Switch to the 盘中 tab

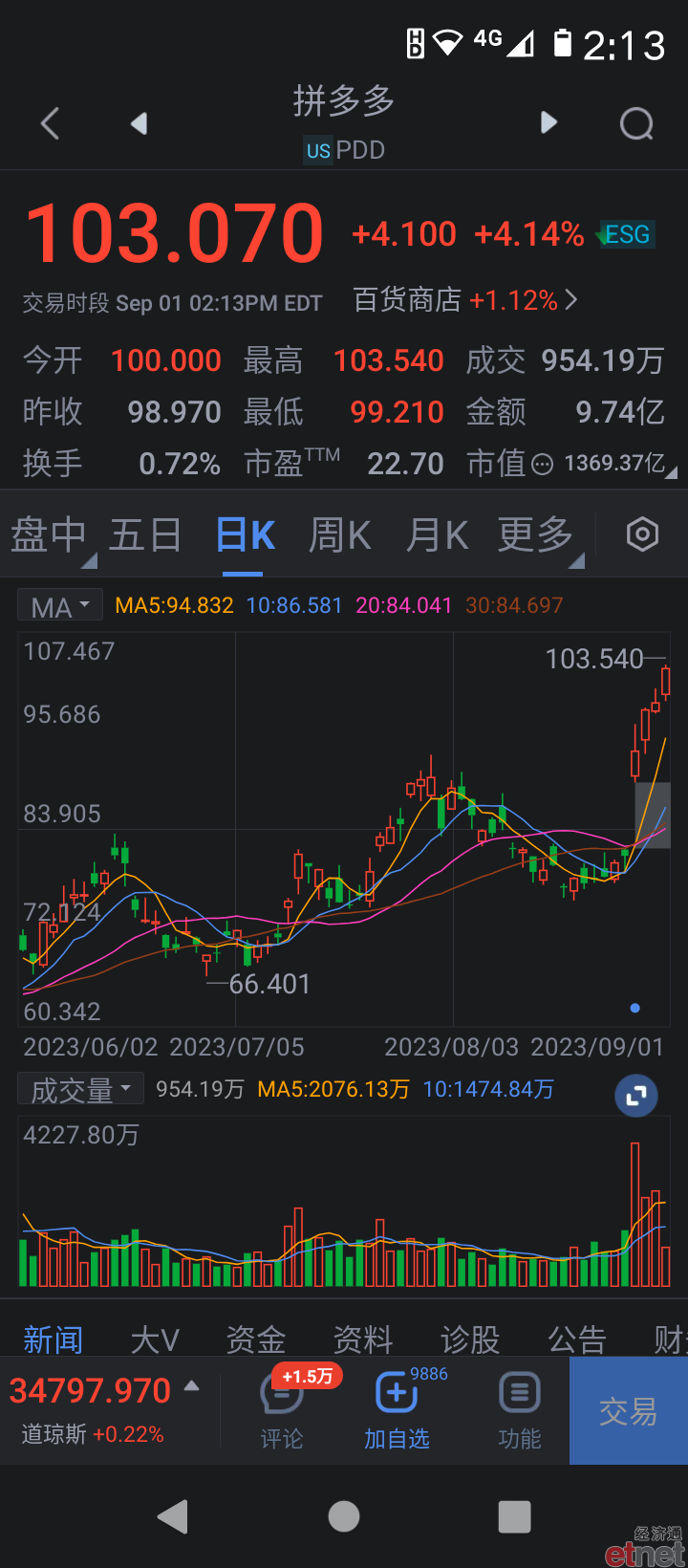pyautogui.click(x=49, y=534)
